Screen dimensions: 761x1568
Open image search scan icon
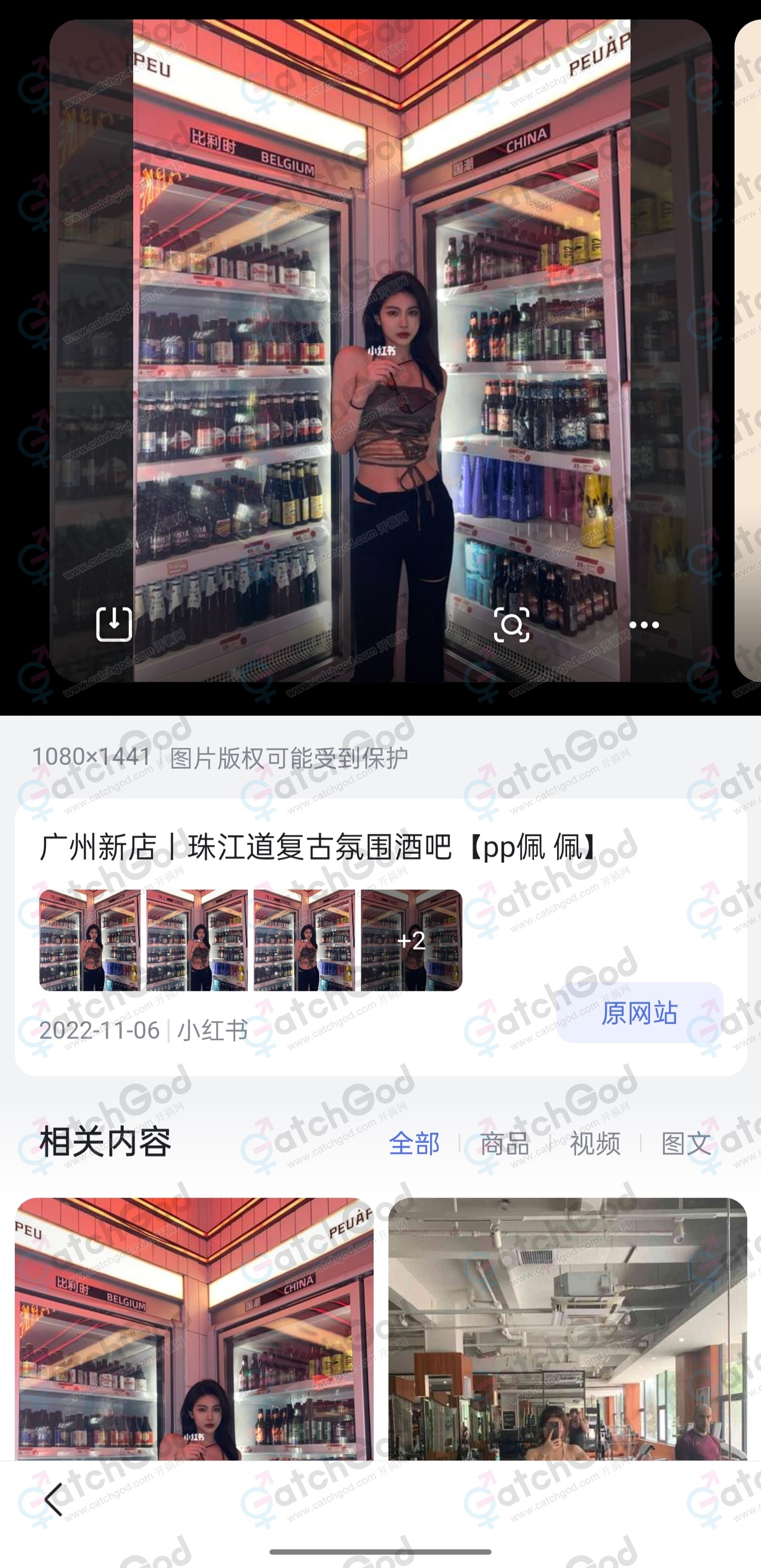[x=511, y=624]
